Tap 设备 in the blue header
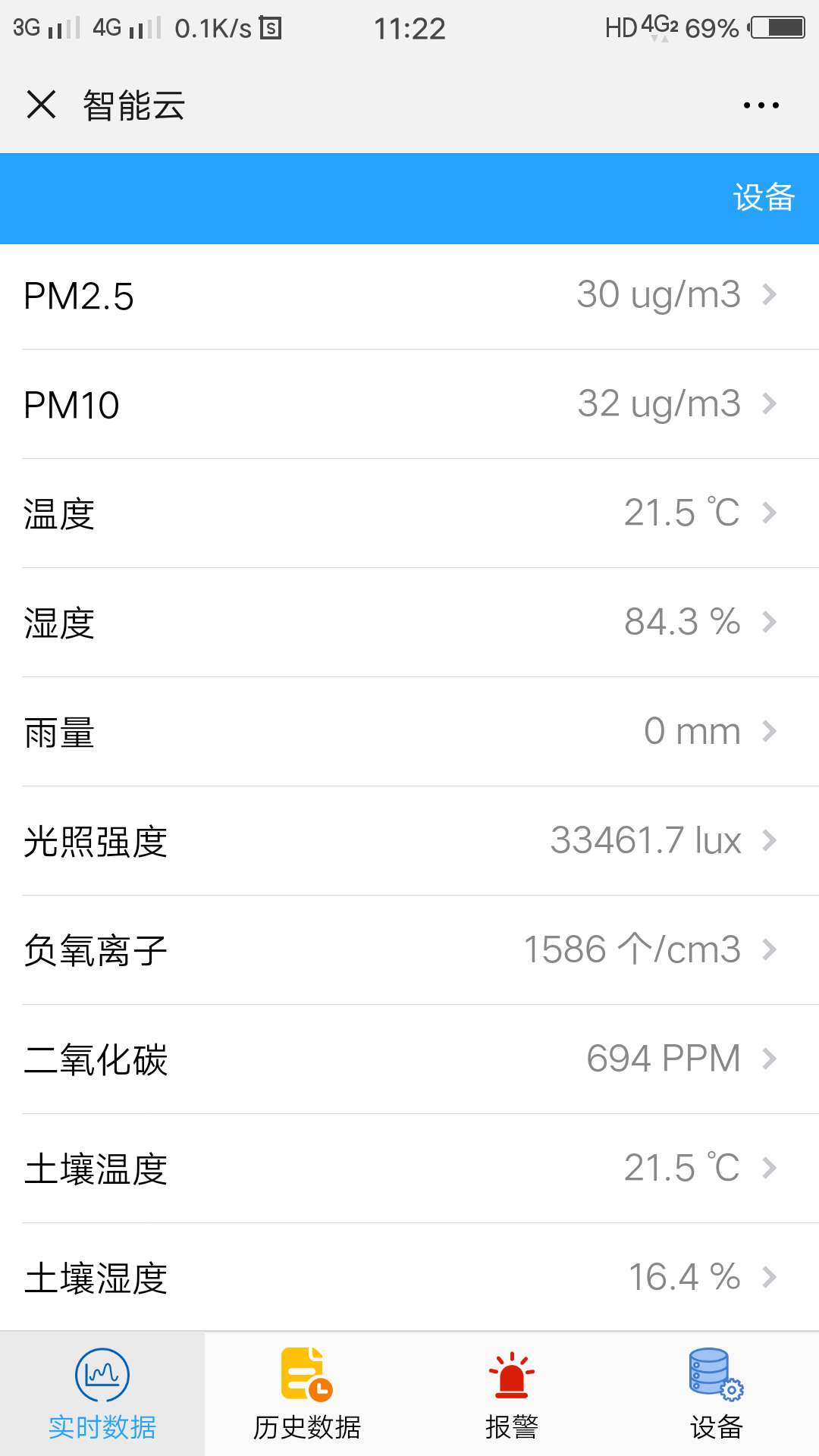 [764, 198]
